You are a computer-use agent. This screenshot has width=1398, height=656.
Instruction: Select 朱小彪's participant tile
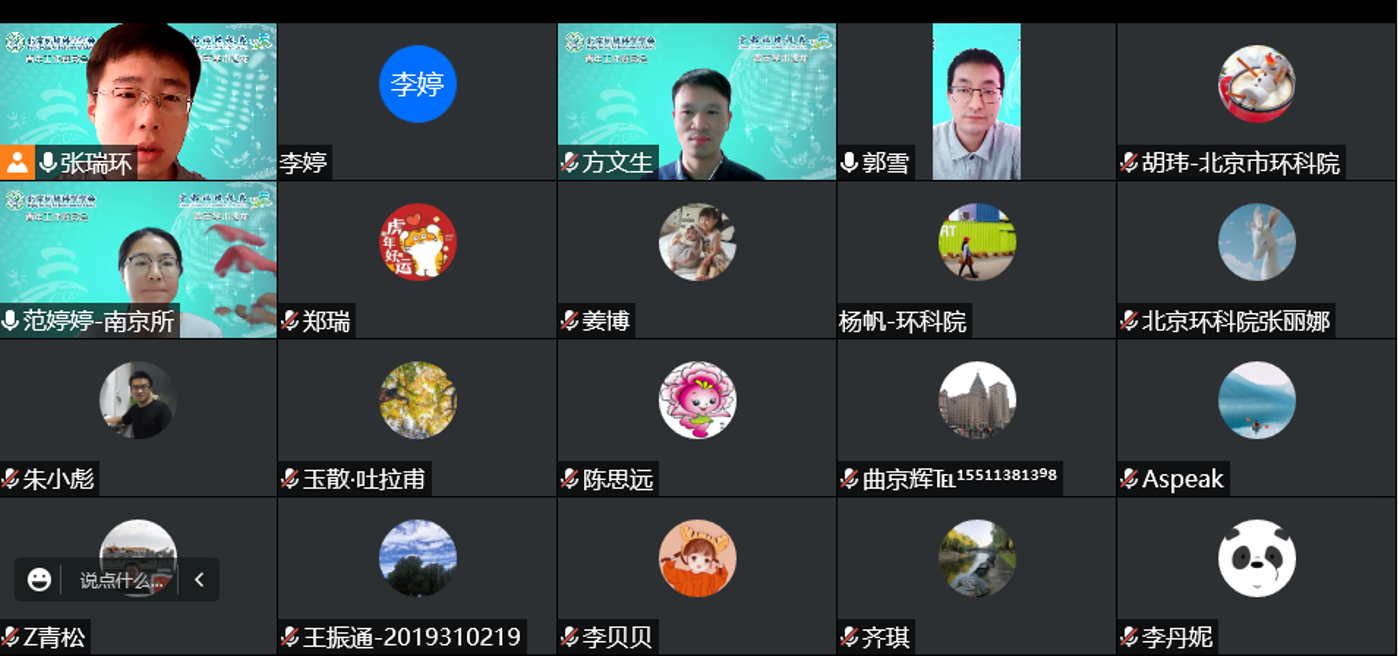point(138,415)
